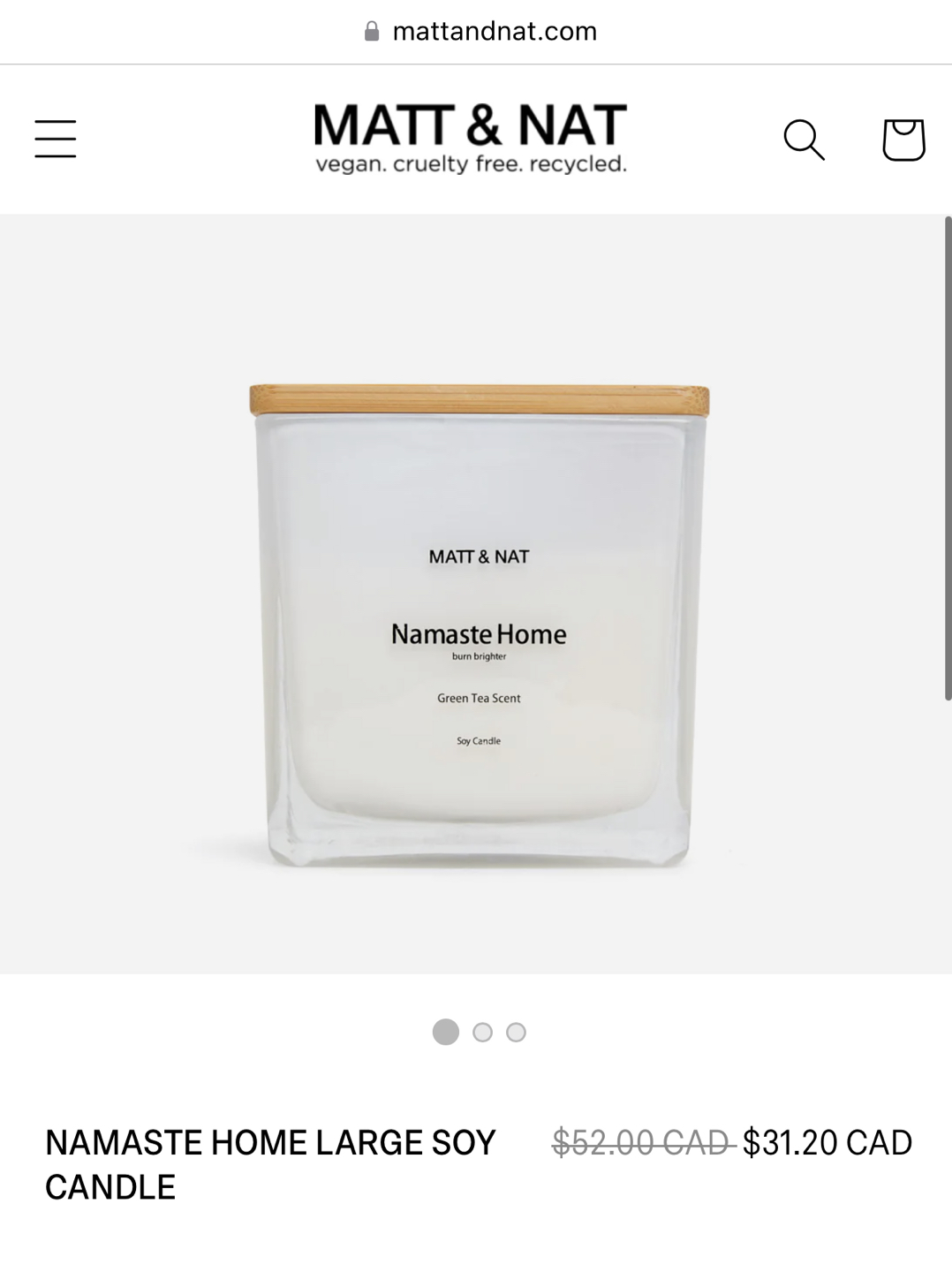Open the shopping bag
This screenshot has width=952, height=1272.
tap(903, 140)
